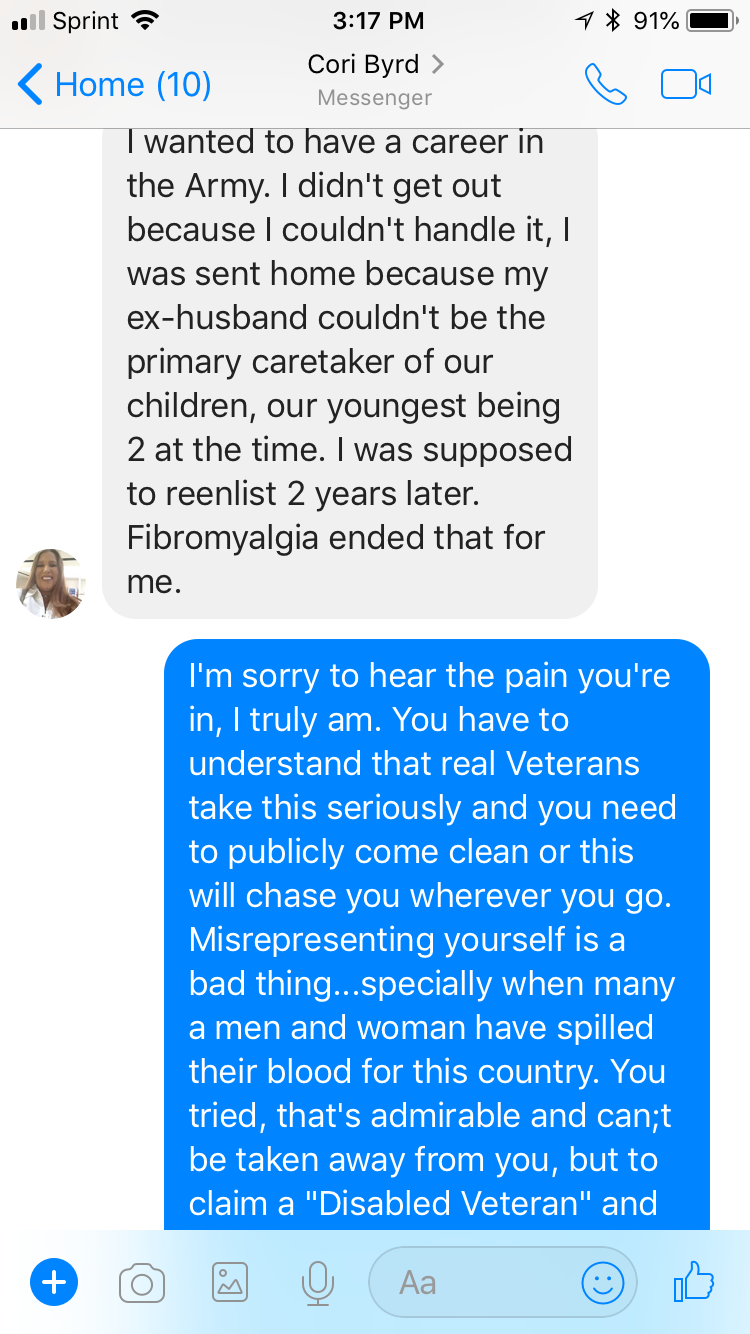The image size is (750, 1334).
Task: Open the photo gallery picker
Action: [x=230, y=1282]
